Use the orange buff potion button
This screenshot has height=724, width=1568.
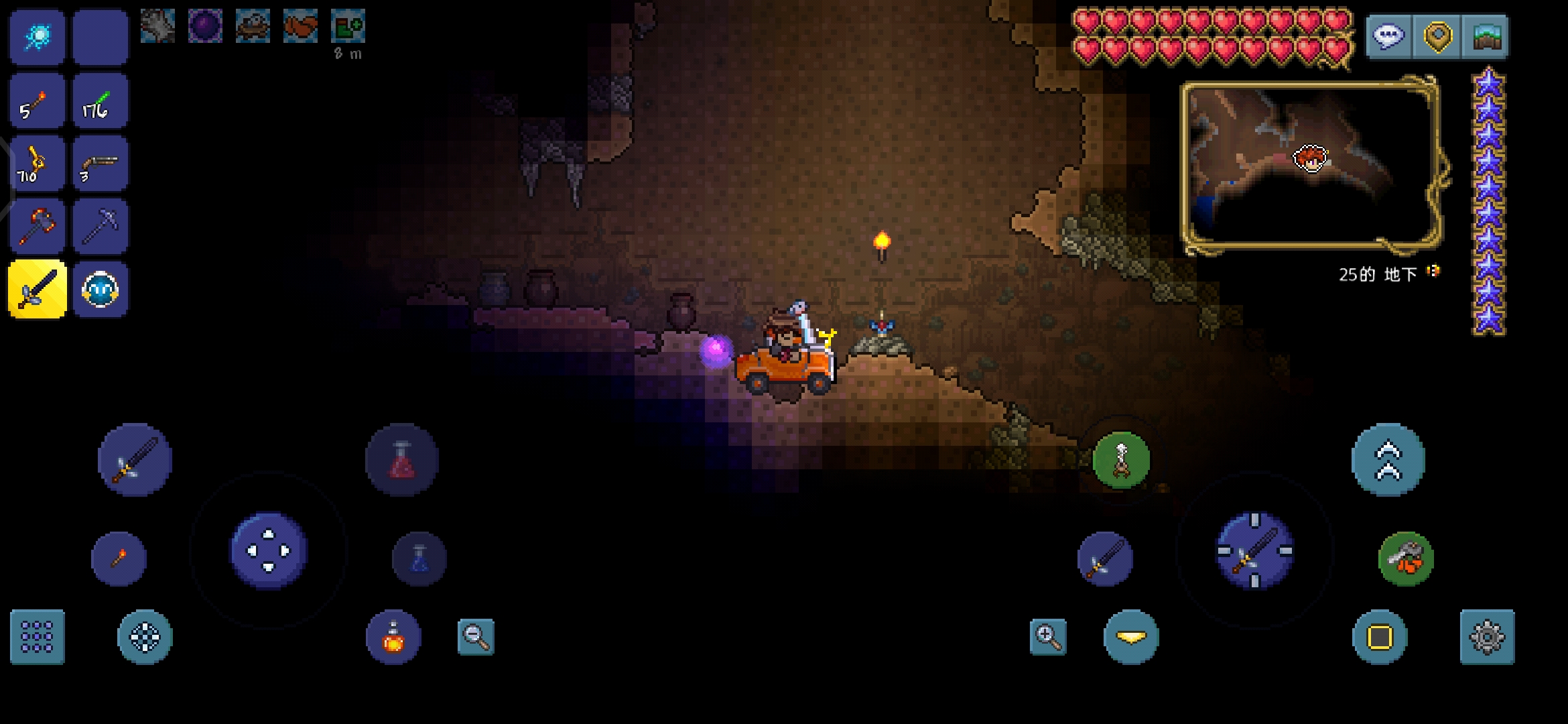[393, 637]
